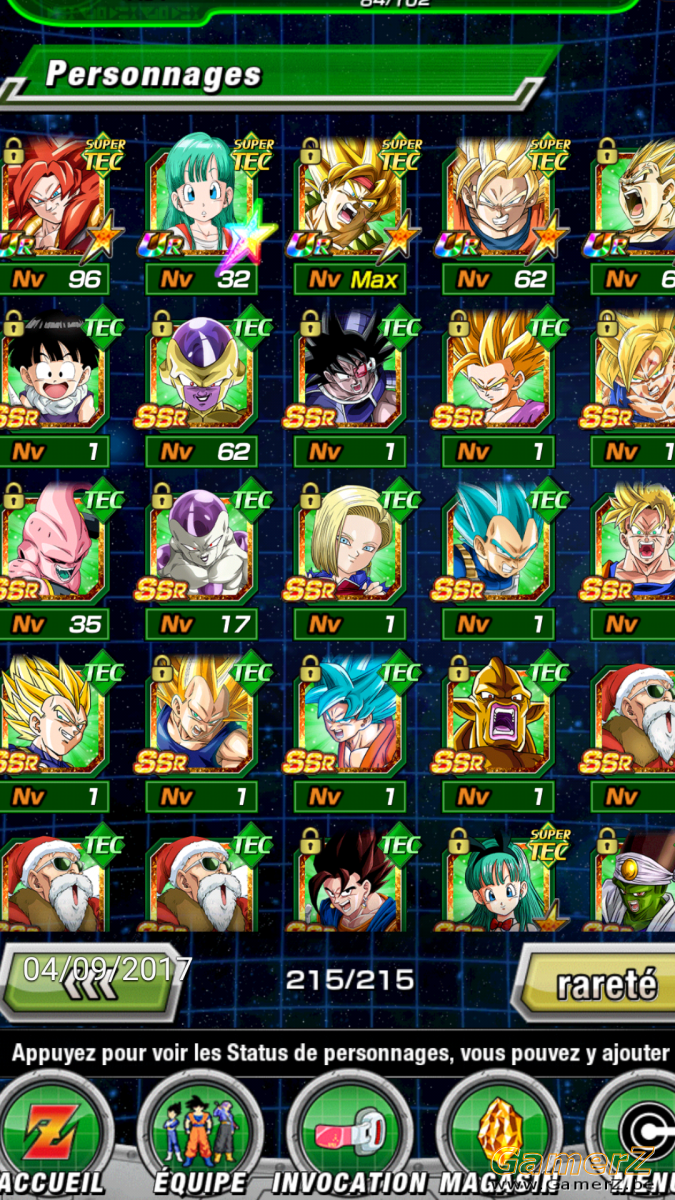Image resolution: width=675 pixels, height=1200 pixels.
Task: Select the UR character at level 62
Action: click(499, 213)
